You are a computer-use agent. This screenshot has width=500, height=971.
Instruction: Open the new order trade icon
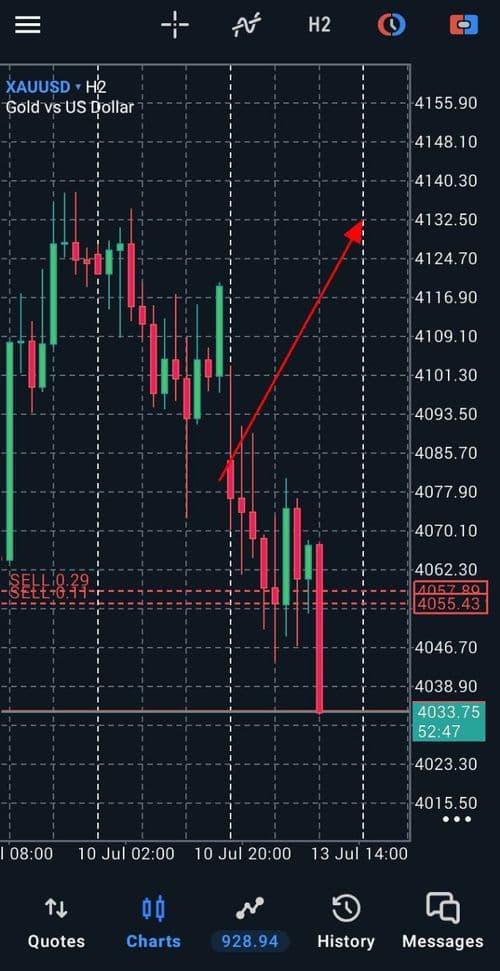tap(464, 25)
